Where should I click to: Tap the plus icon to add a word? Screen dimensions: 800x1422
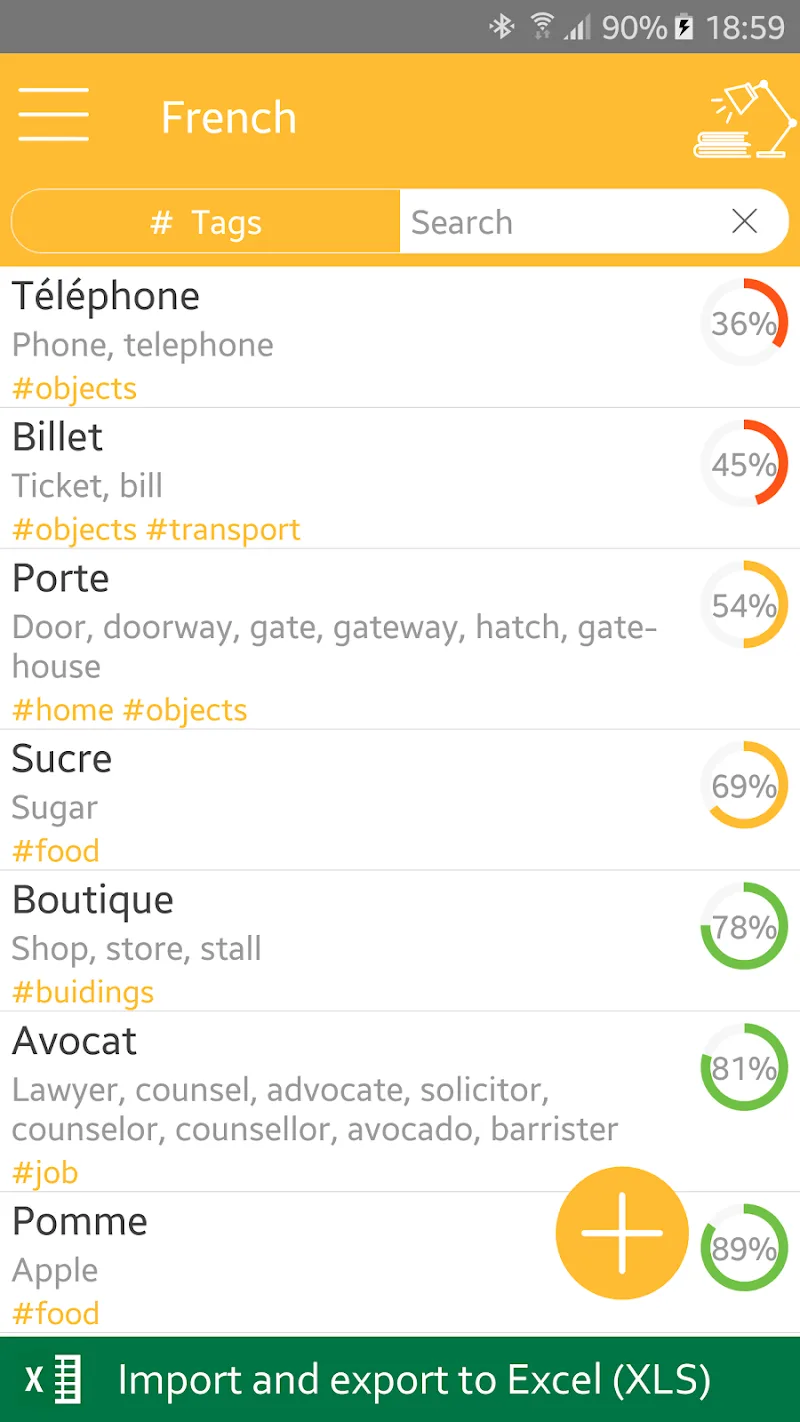(x=622, y=1234)
